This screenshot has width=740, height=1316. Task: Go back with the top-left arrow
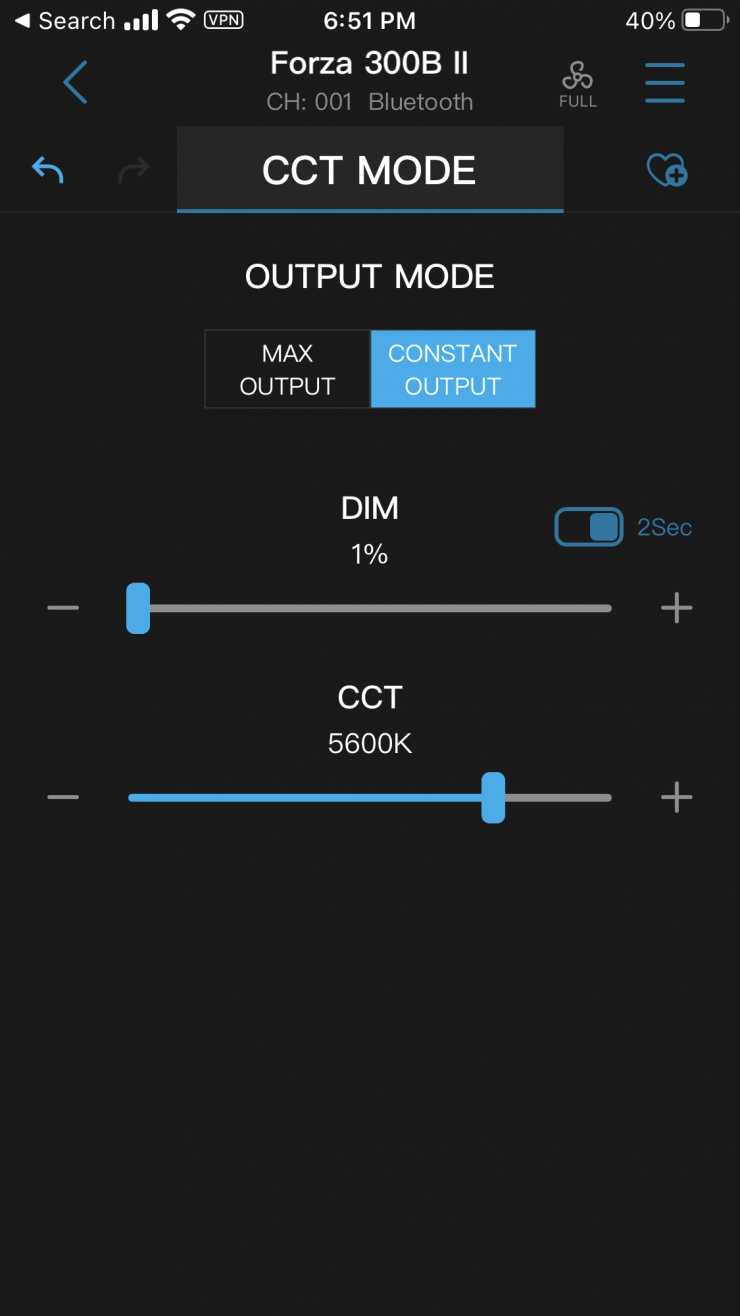pyautogui.click(x=75, y=82)
